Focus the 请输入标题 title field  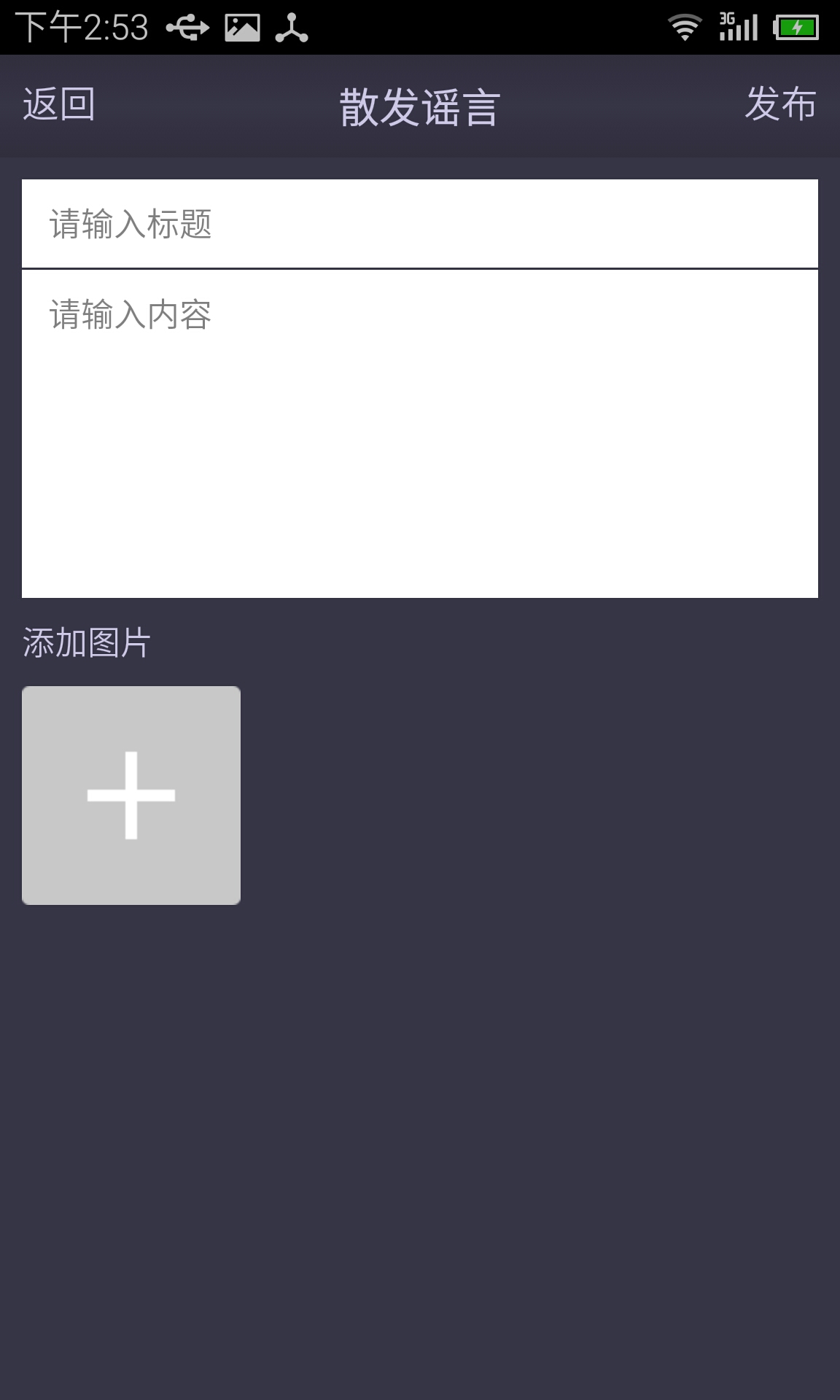[x=420, y=224]
